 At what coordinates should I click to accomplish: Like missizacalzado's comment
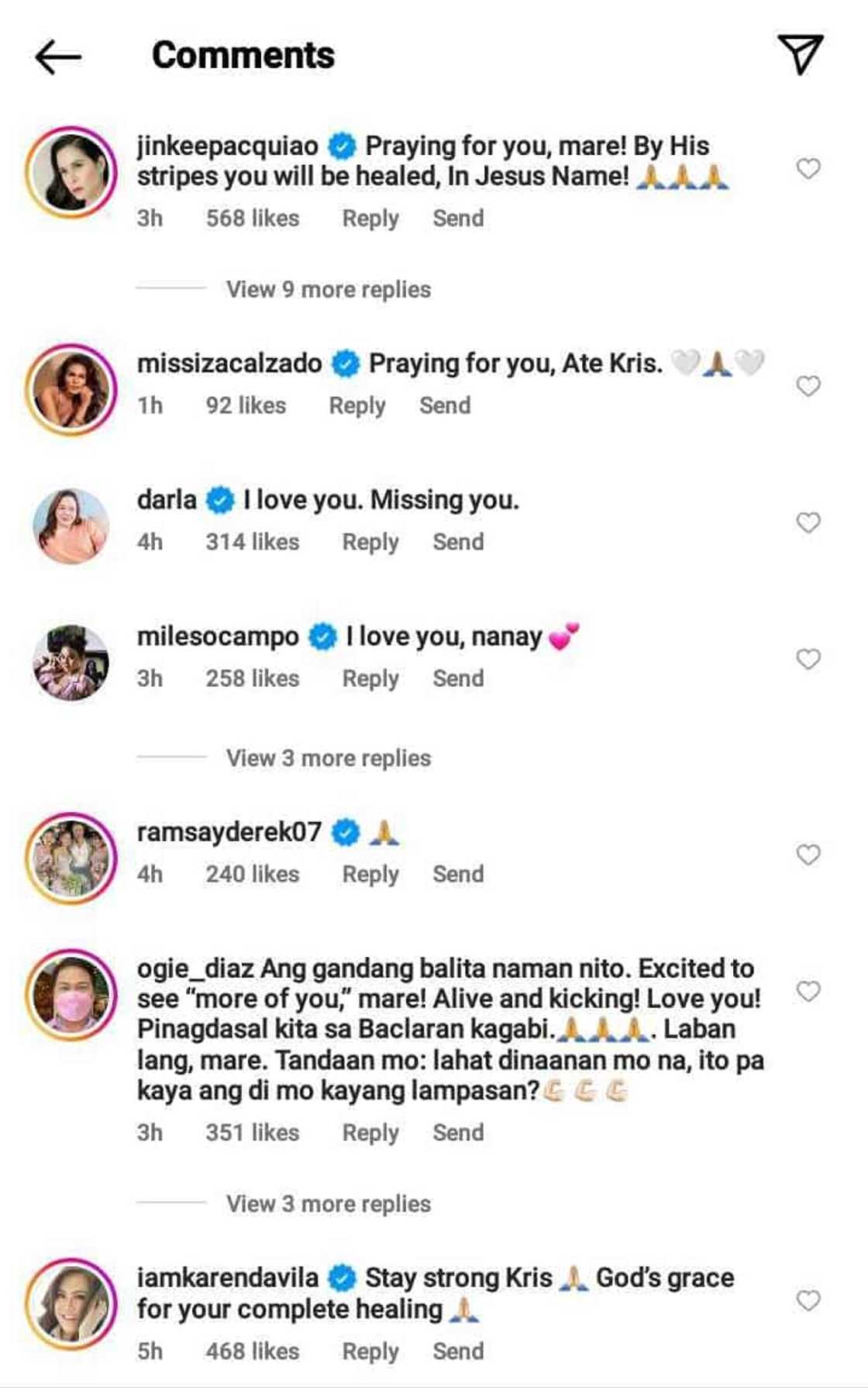click(x=808, y=386)
